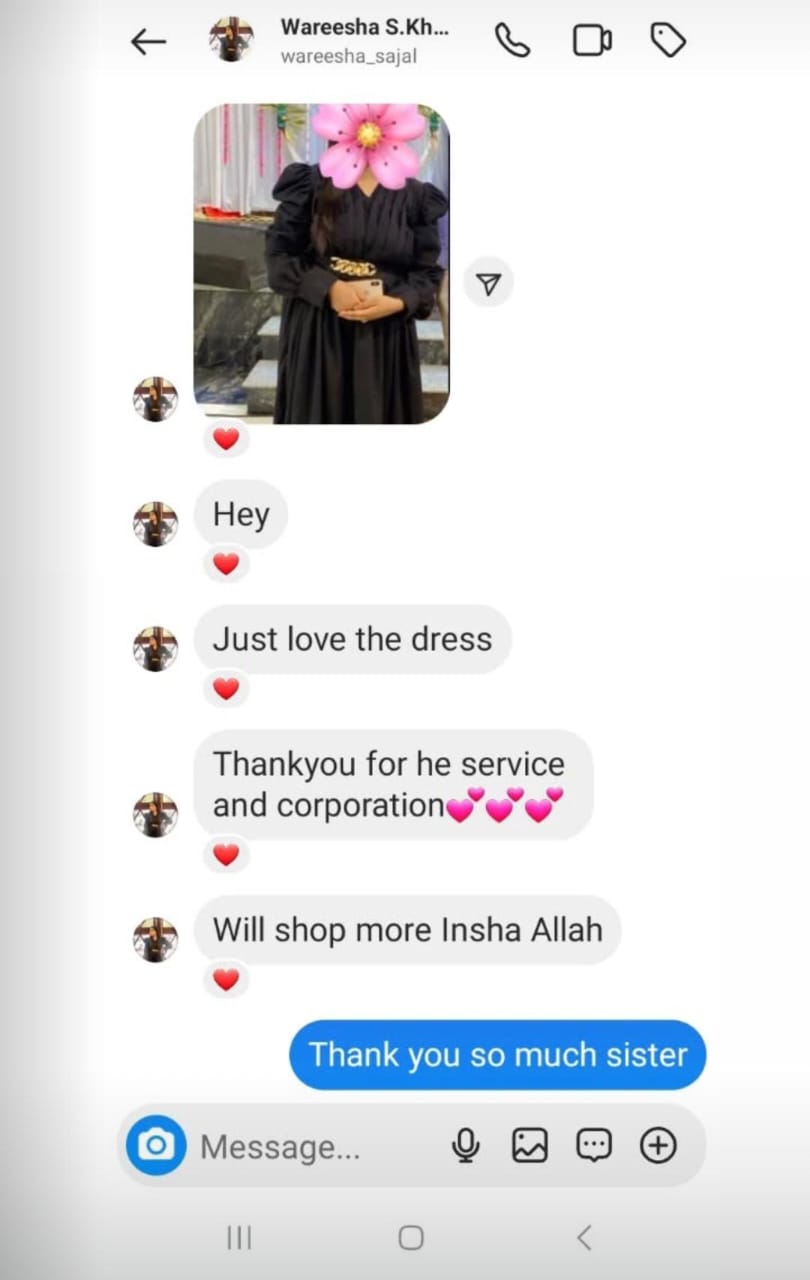
Task: Open the label tag icon
Action: (668, 41)
